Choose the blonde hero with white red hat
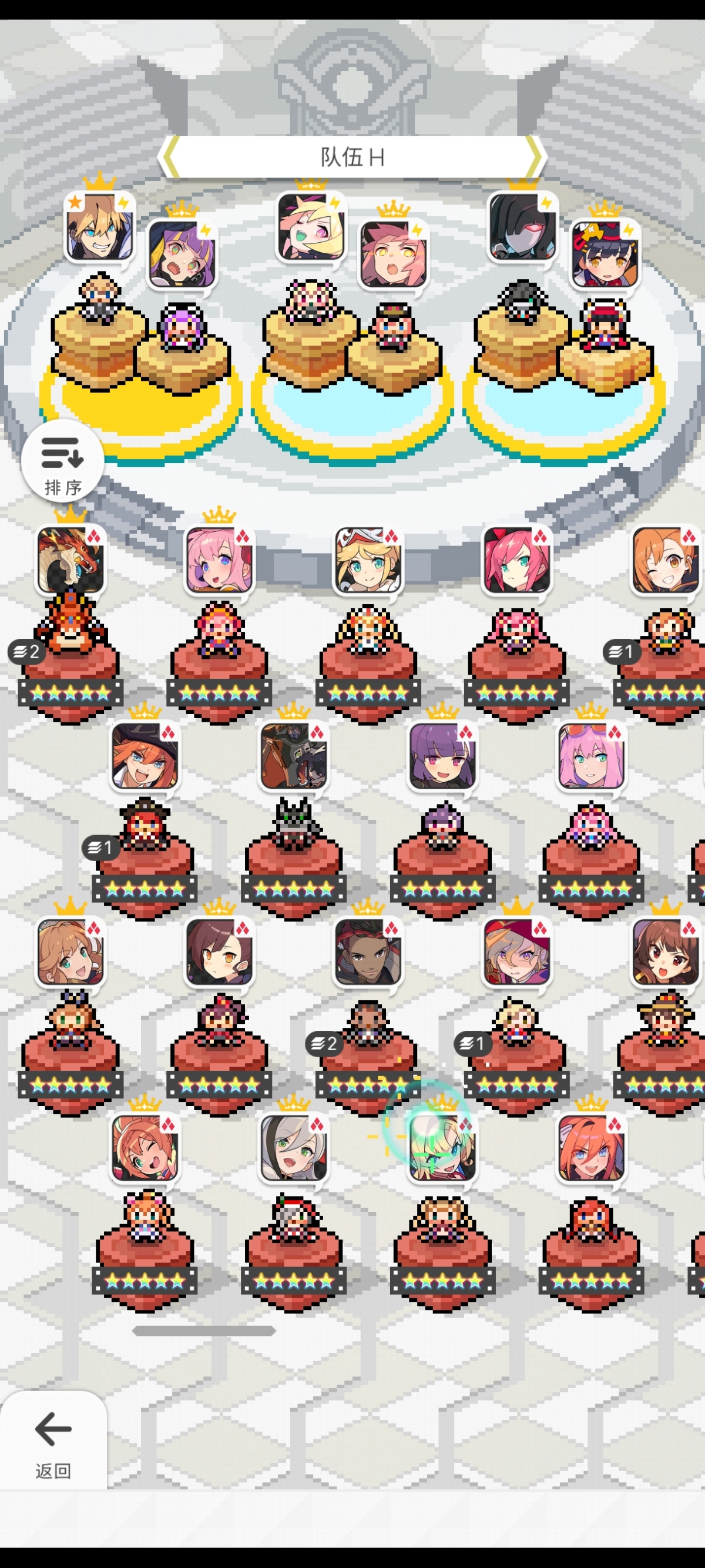705x1568 pixels. (368, 561)
